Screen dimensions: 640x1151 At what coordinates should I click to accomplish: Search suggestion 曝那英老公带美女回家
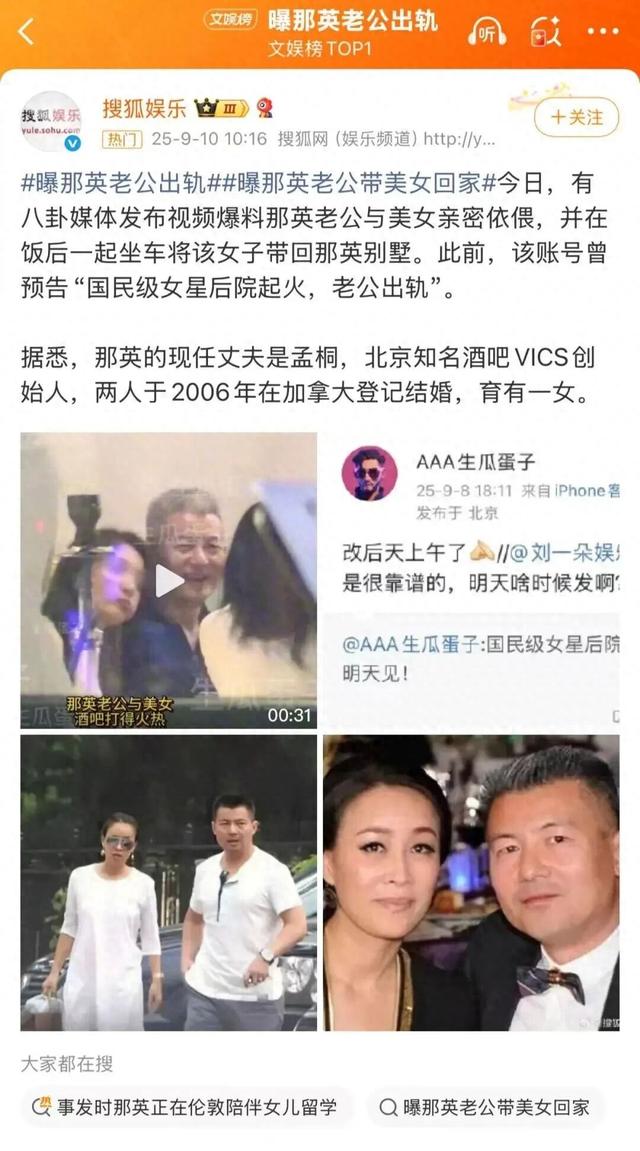tap(485, 1107)
